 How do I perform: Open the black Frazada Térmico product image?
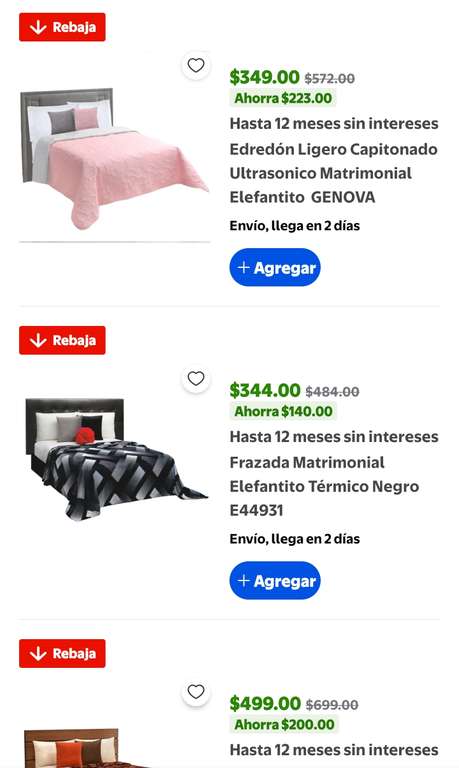tap(116, 459)
